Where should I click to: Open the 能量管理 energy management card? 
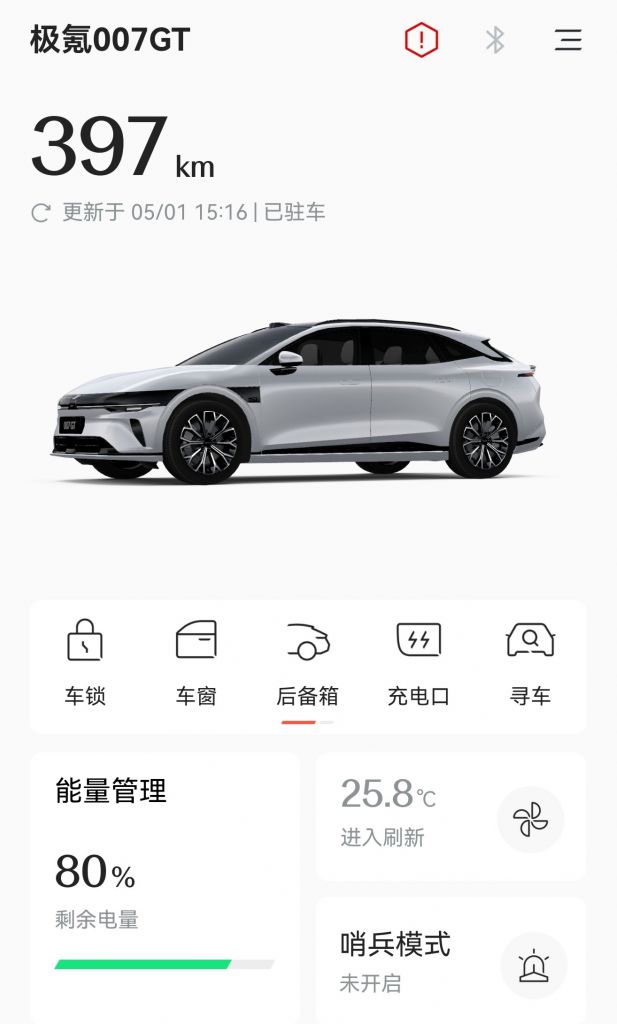165,880
